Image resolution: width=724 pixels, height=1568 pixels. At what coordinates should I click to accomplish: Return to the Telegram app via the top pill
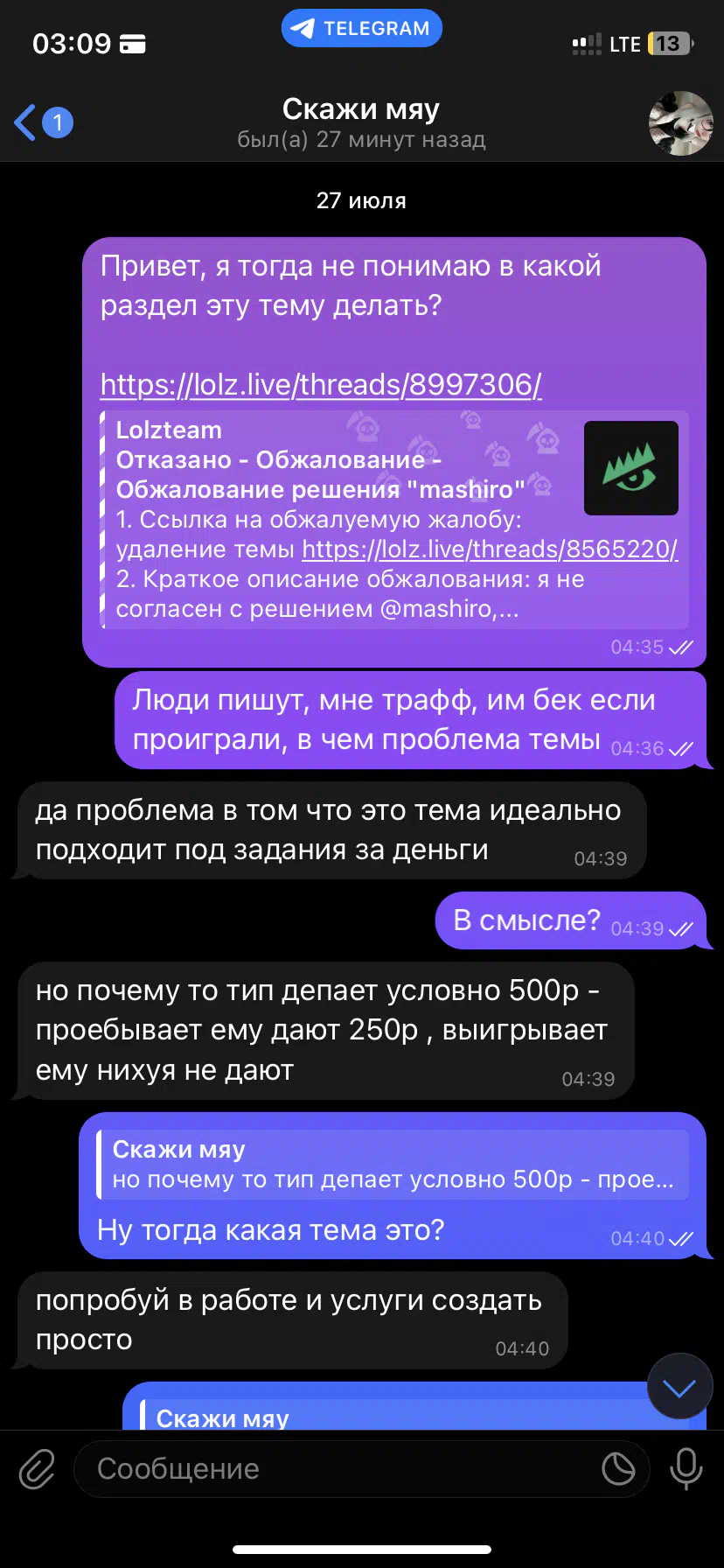tap(362, 28)
